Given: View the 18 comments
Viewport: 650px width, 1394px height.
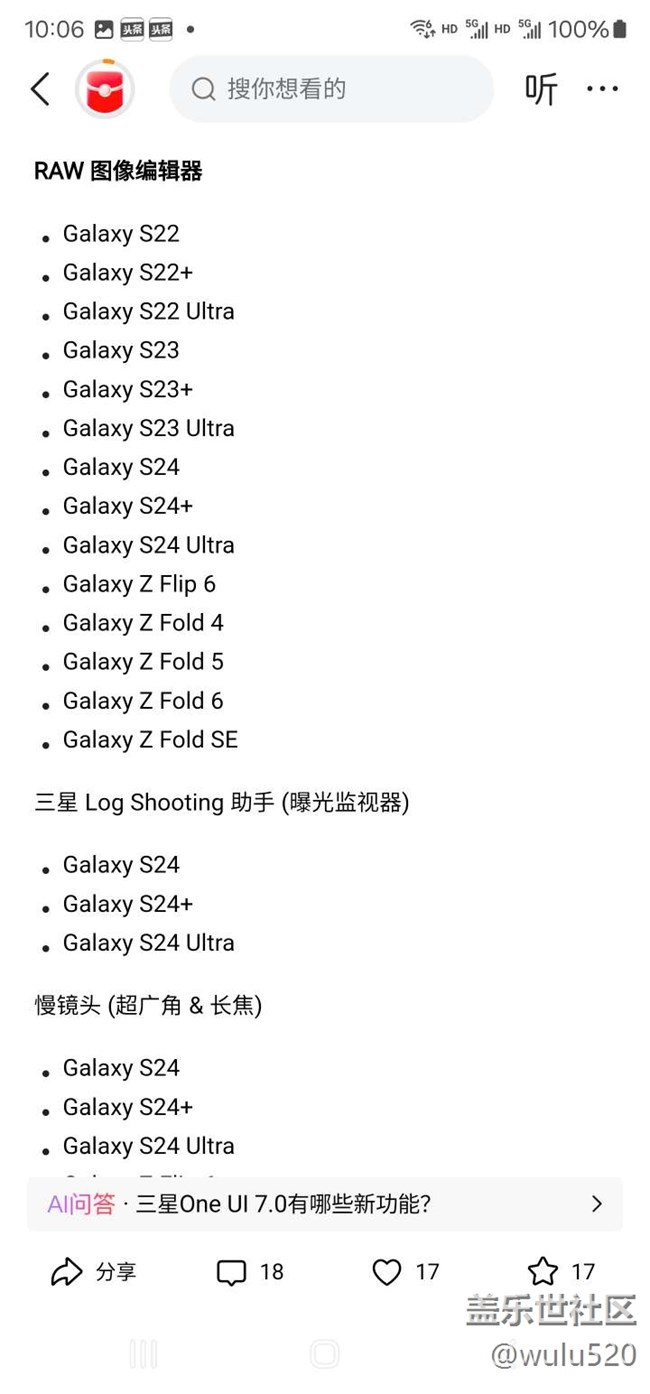Looking at the screenshot, I should (x=250, y=1272).
